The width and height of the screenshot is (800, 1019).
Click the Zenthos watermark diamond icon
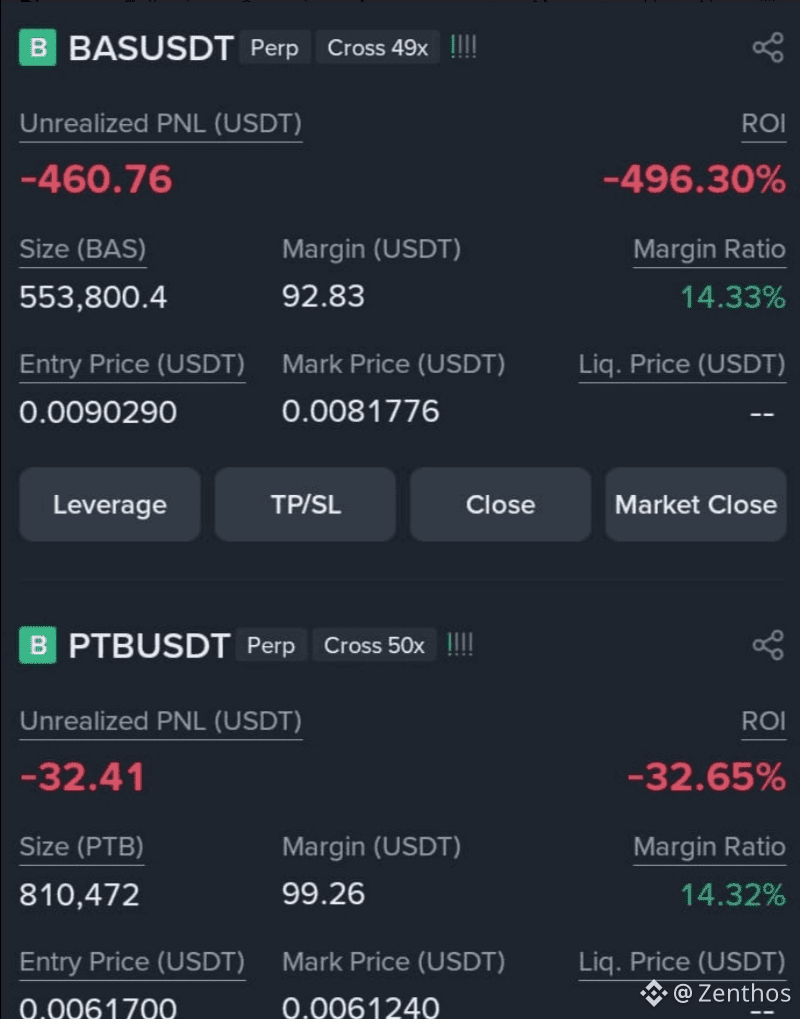tap(657, 994)
